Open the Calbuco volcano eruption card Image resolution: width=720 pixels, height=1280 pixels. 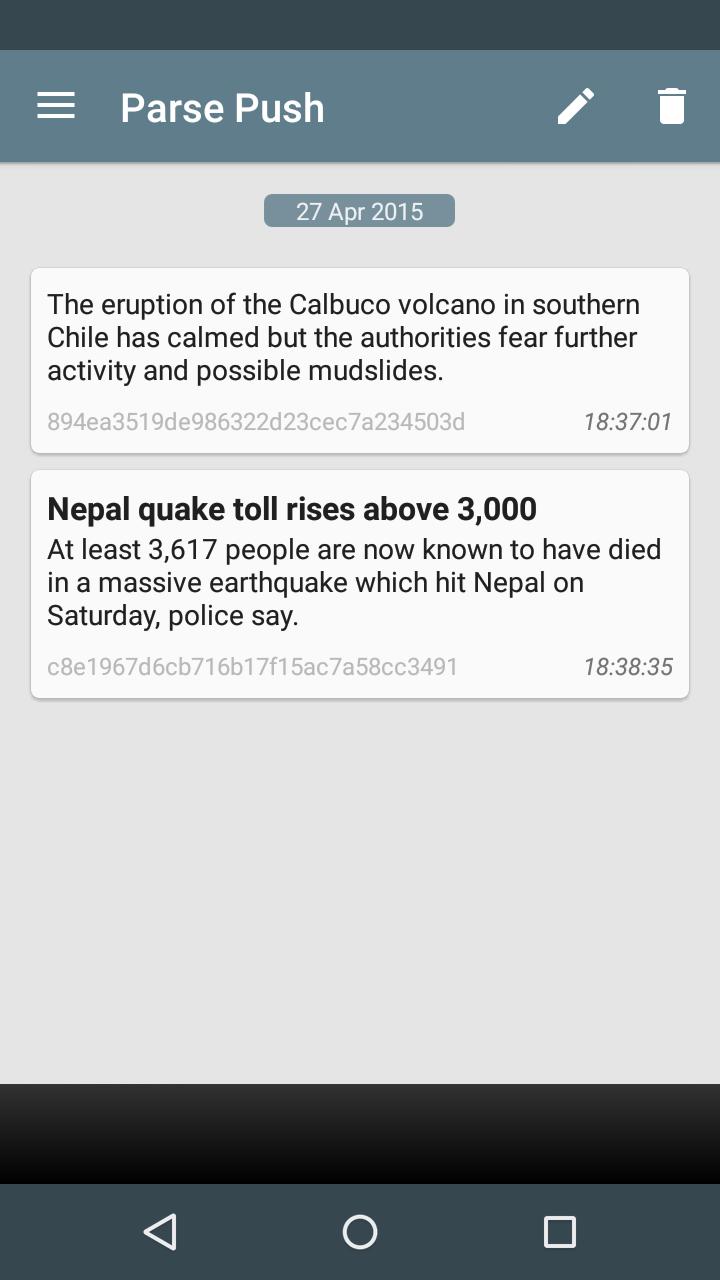tap(360, 360)
